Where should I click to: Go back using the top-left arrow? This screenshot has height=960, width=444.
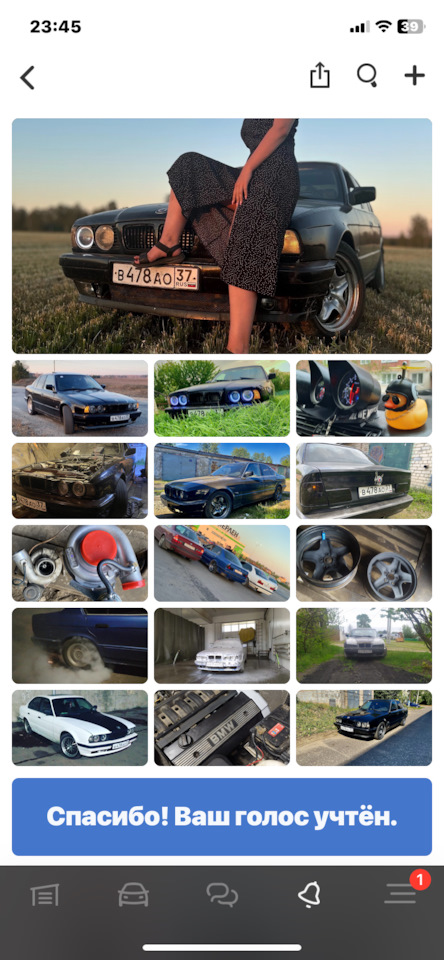click(x=28, y=78)
